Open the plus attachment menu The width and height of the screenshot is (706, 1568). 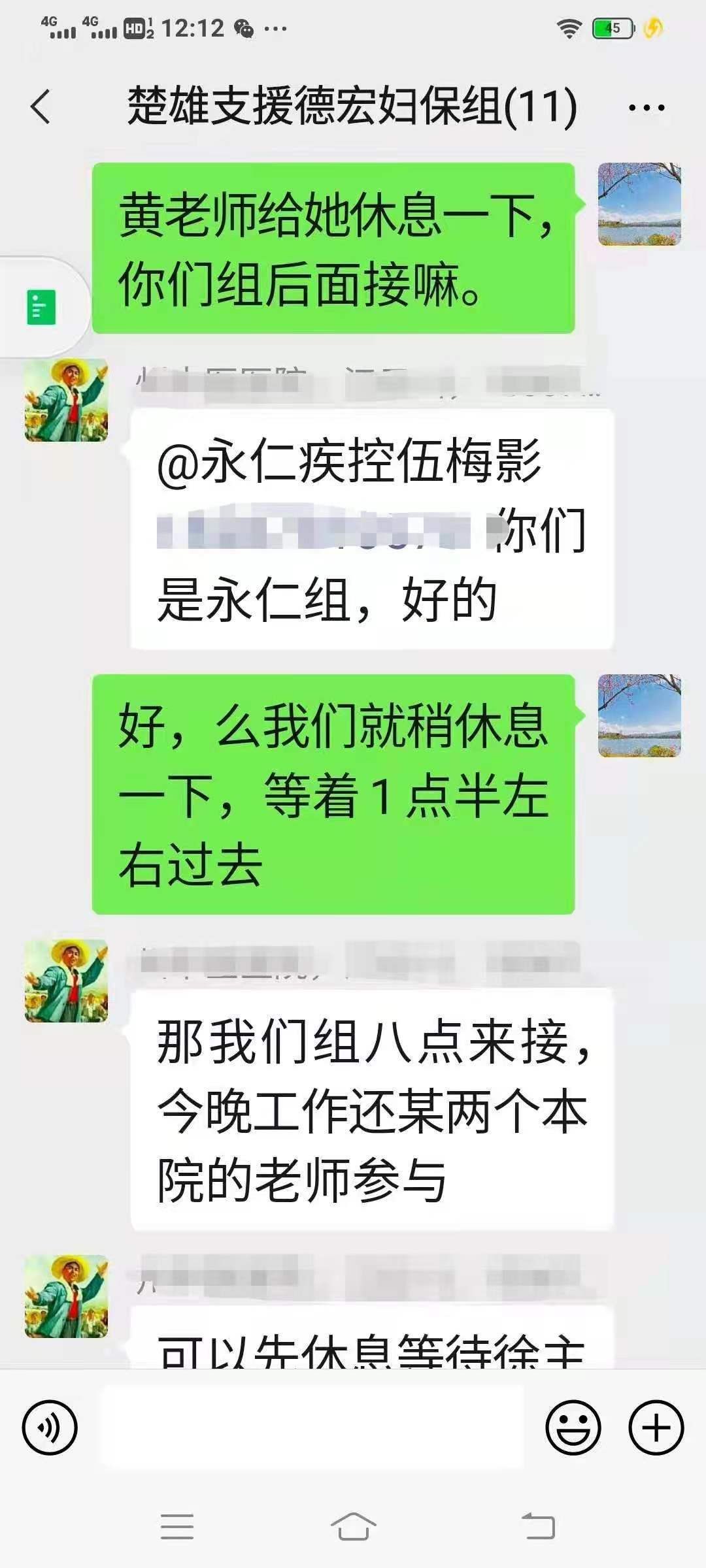pyautogui.click(x=656, y=1427)
